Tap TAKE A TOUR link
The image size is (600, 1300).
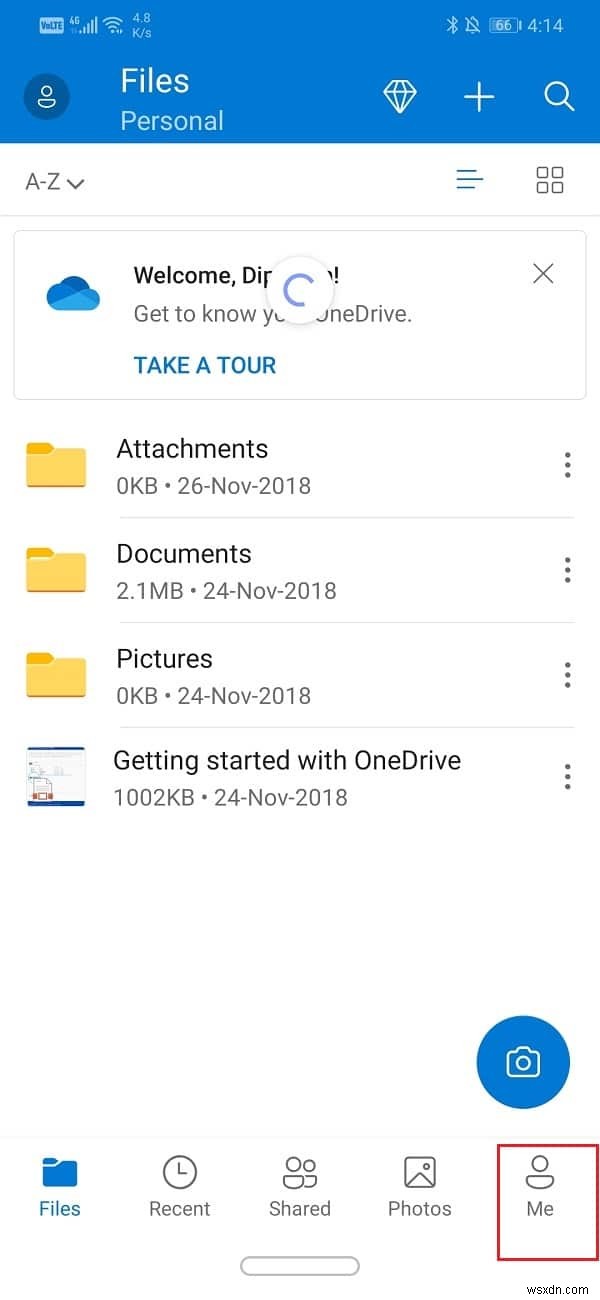tap(205, 365)
